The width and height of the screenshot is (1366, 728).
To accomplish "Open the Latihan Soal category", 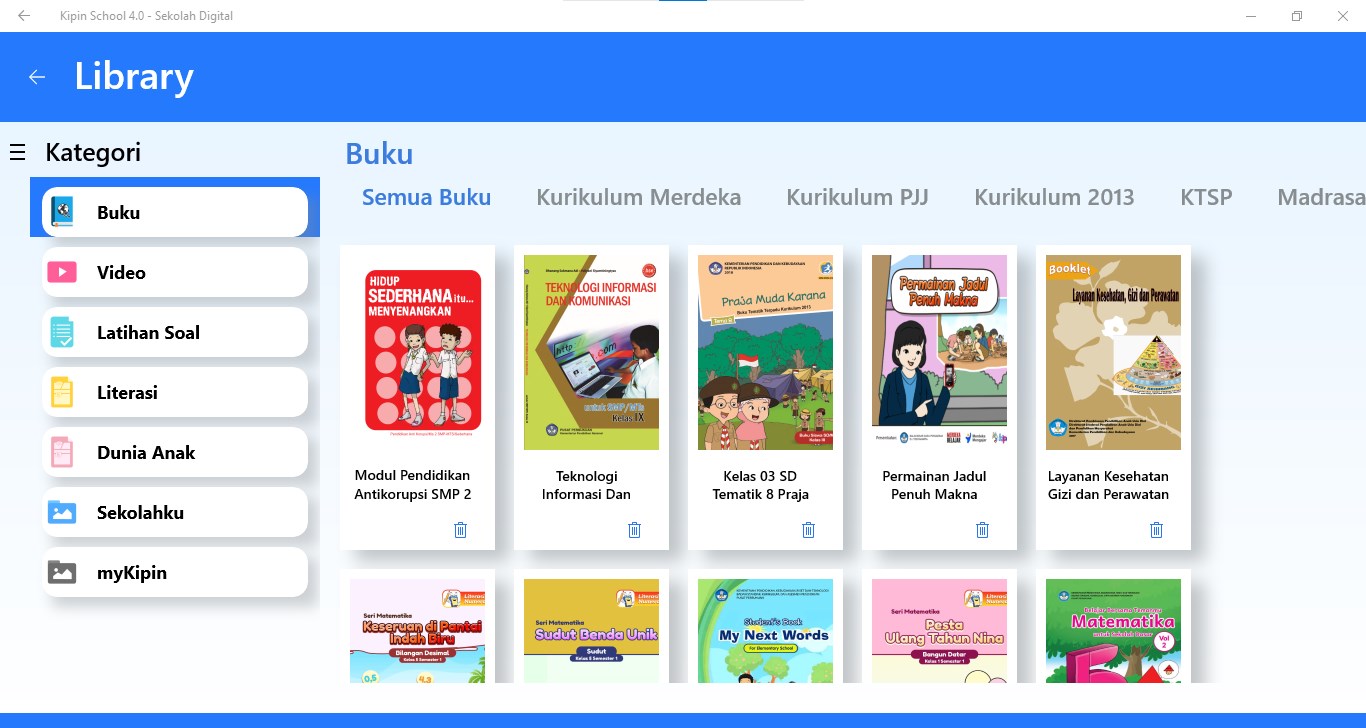I will pos(175,332).
